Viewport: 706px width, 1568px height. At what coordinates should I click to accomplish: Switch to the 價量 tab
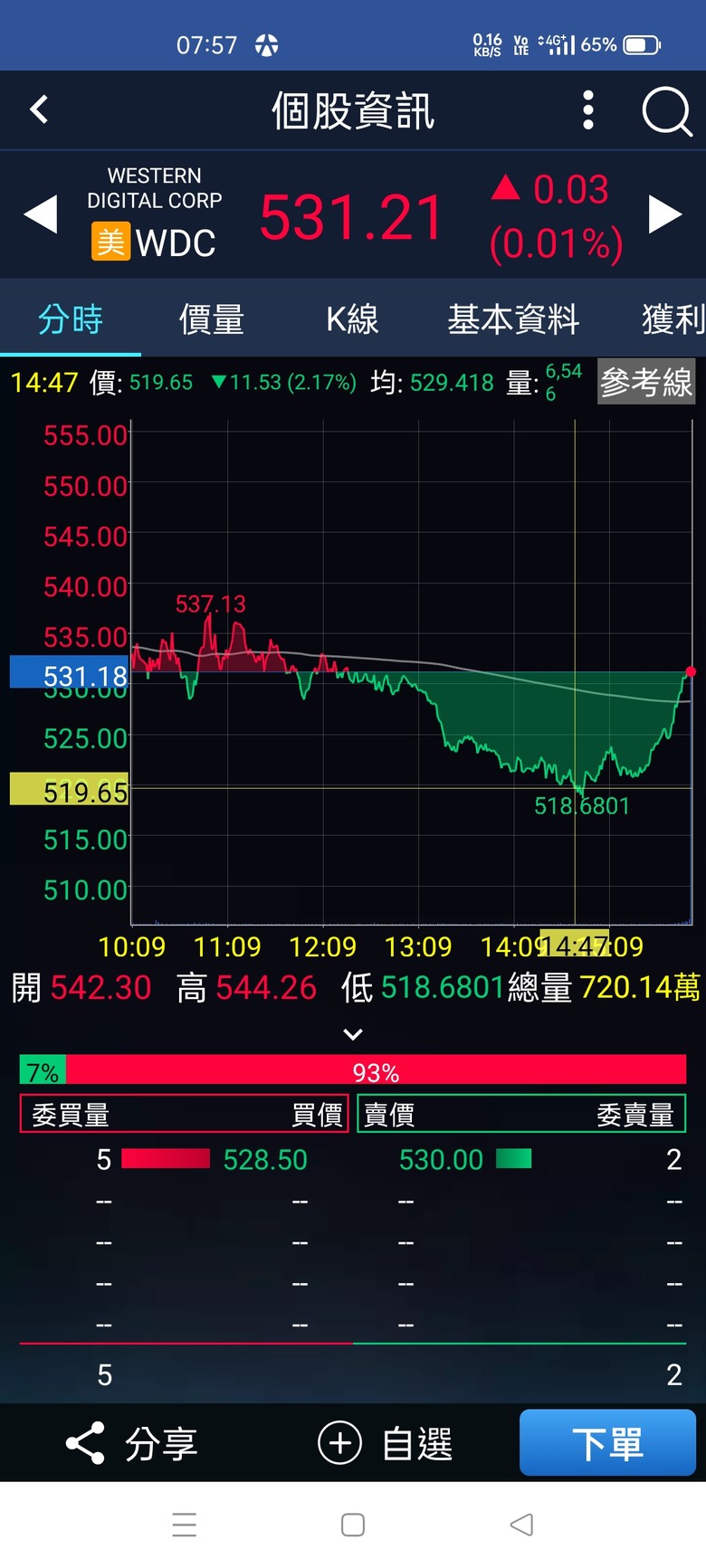[212, 319]
